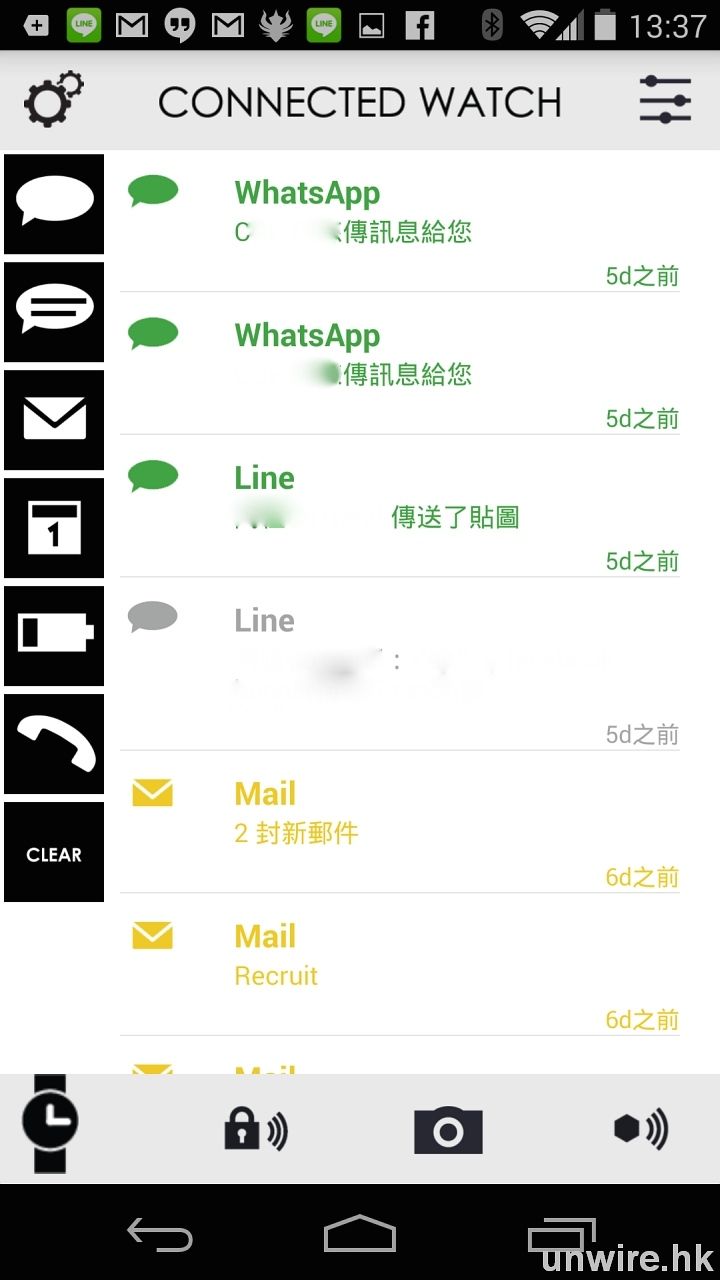The image size is (720, 1280).
Task: Open the sliders adjustment menu
Action: [665, 100]
